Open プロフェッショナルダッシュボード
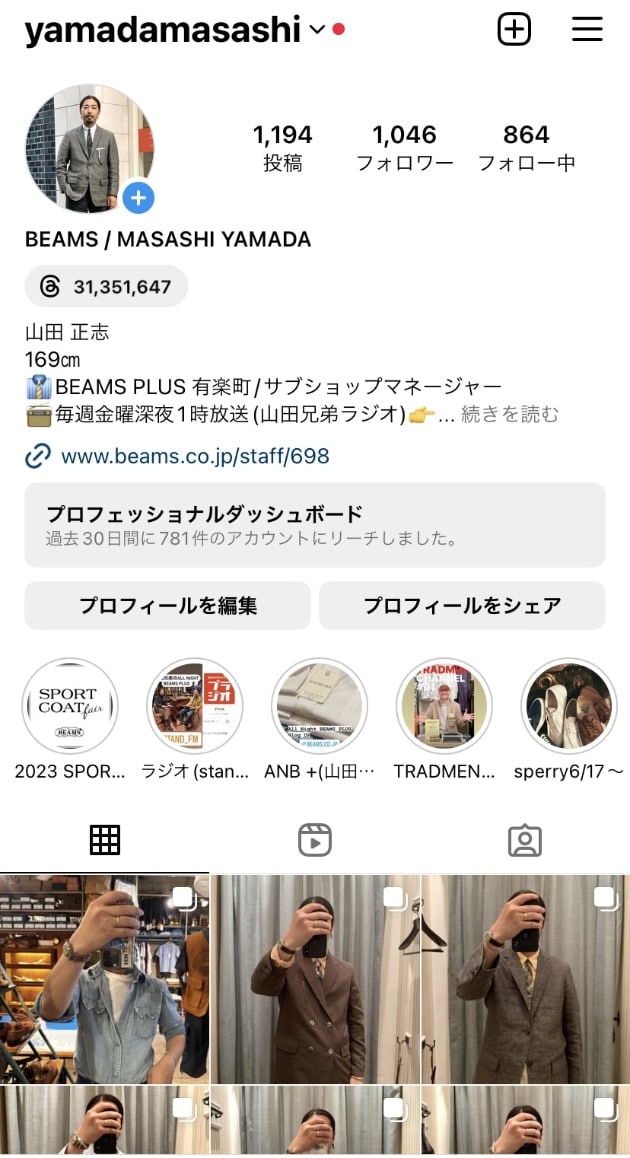 (x=314, y=525)
